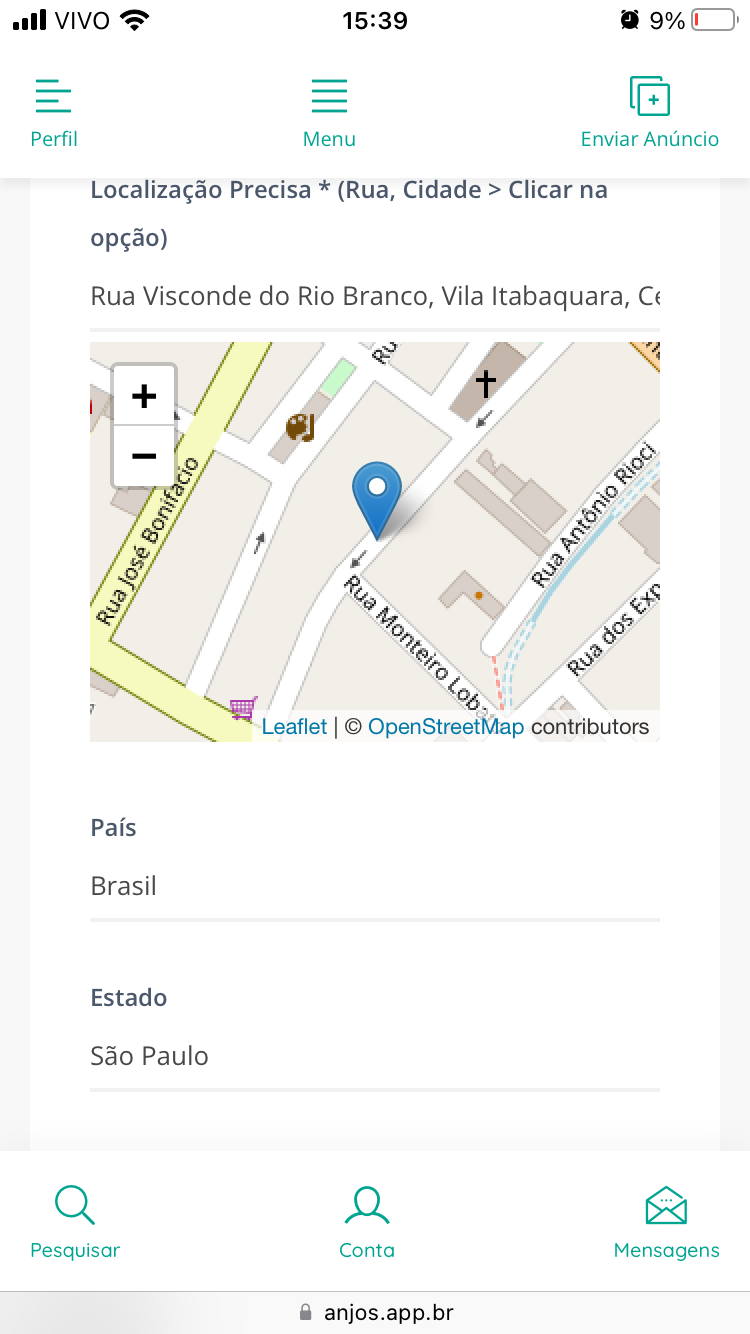Open the Menu

pyautogui.click(x=329, y=113)
